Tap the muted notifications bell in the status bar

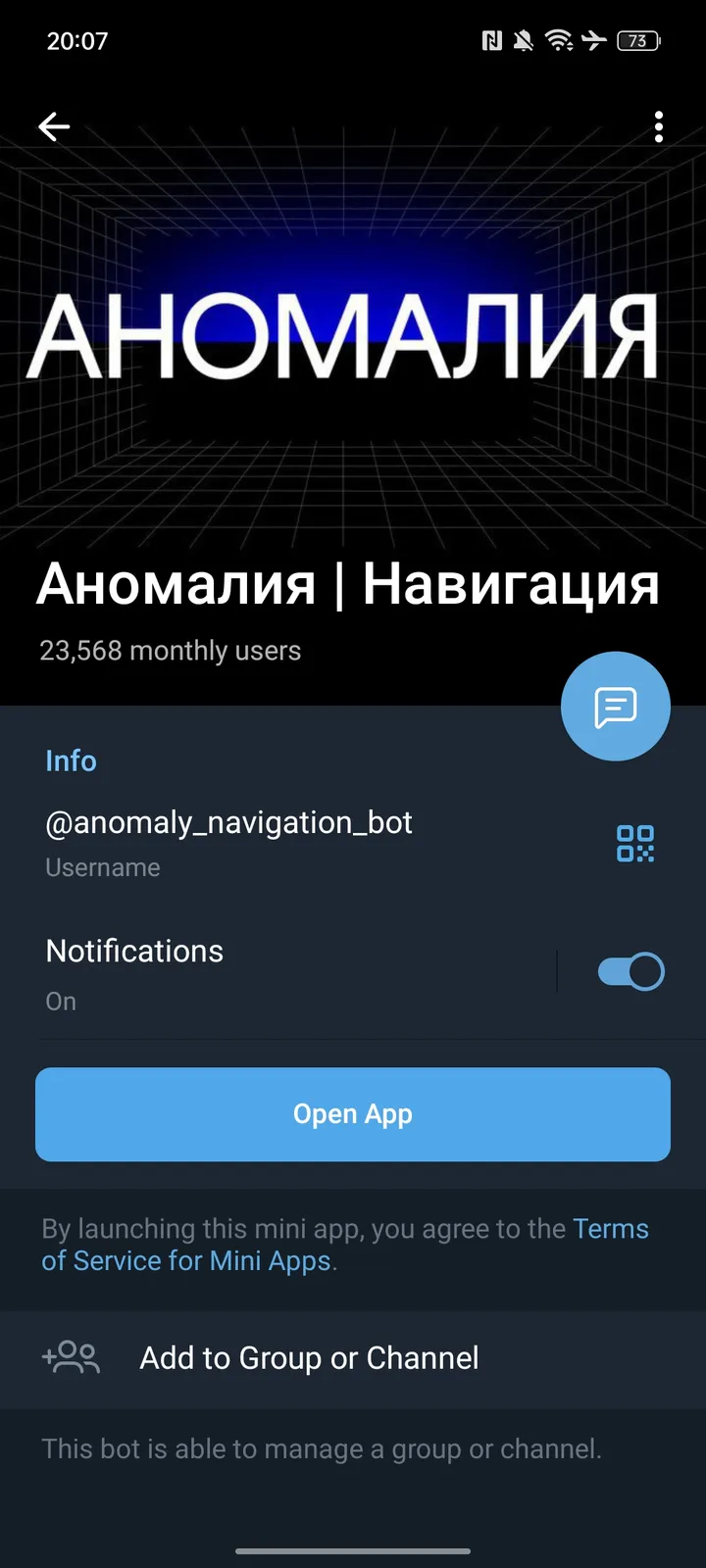[523, 40]
